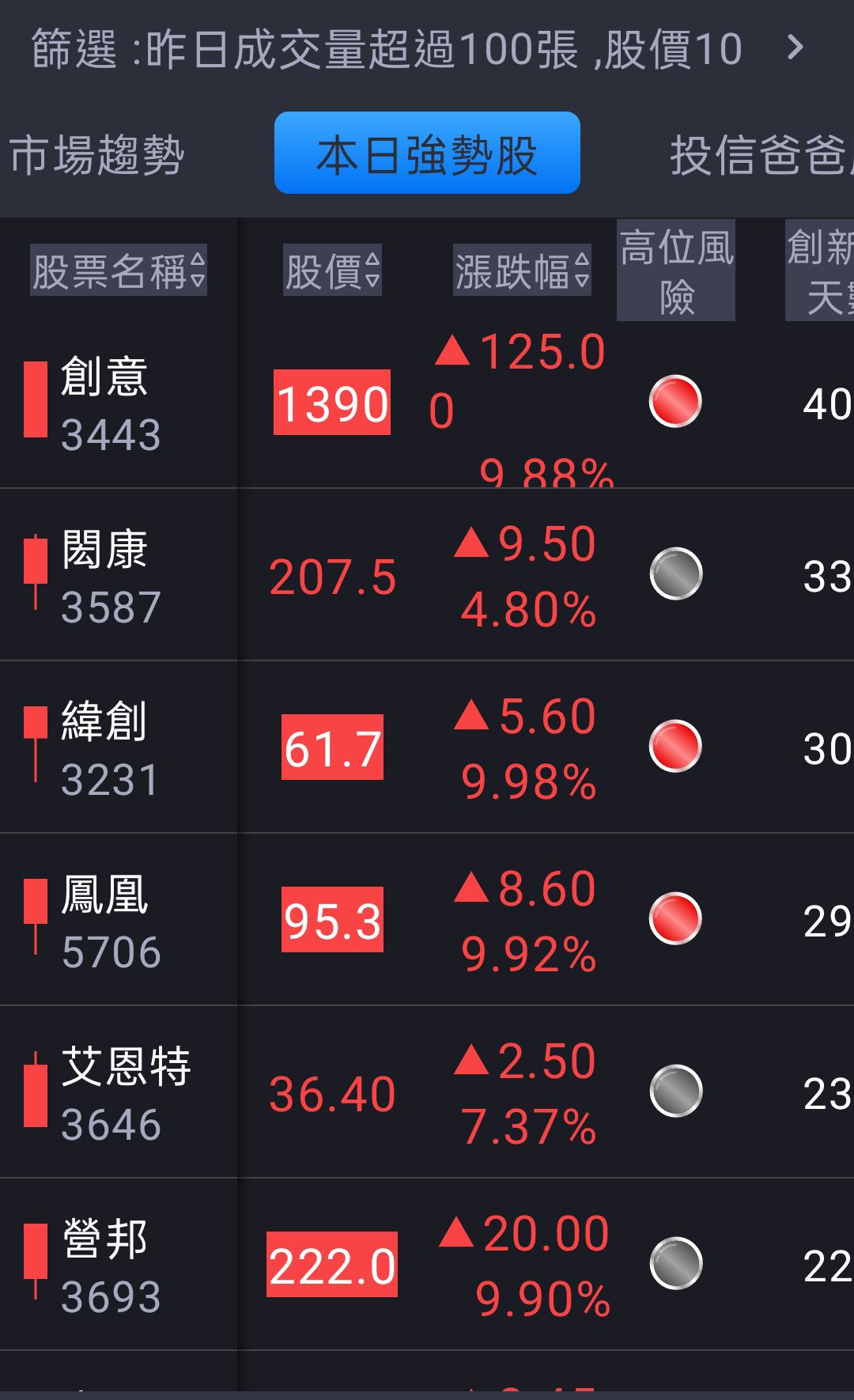Click the blue 本日強勢股 button
This screenshot has width=854, height=1400.
[427, 153]
